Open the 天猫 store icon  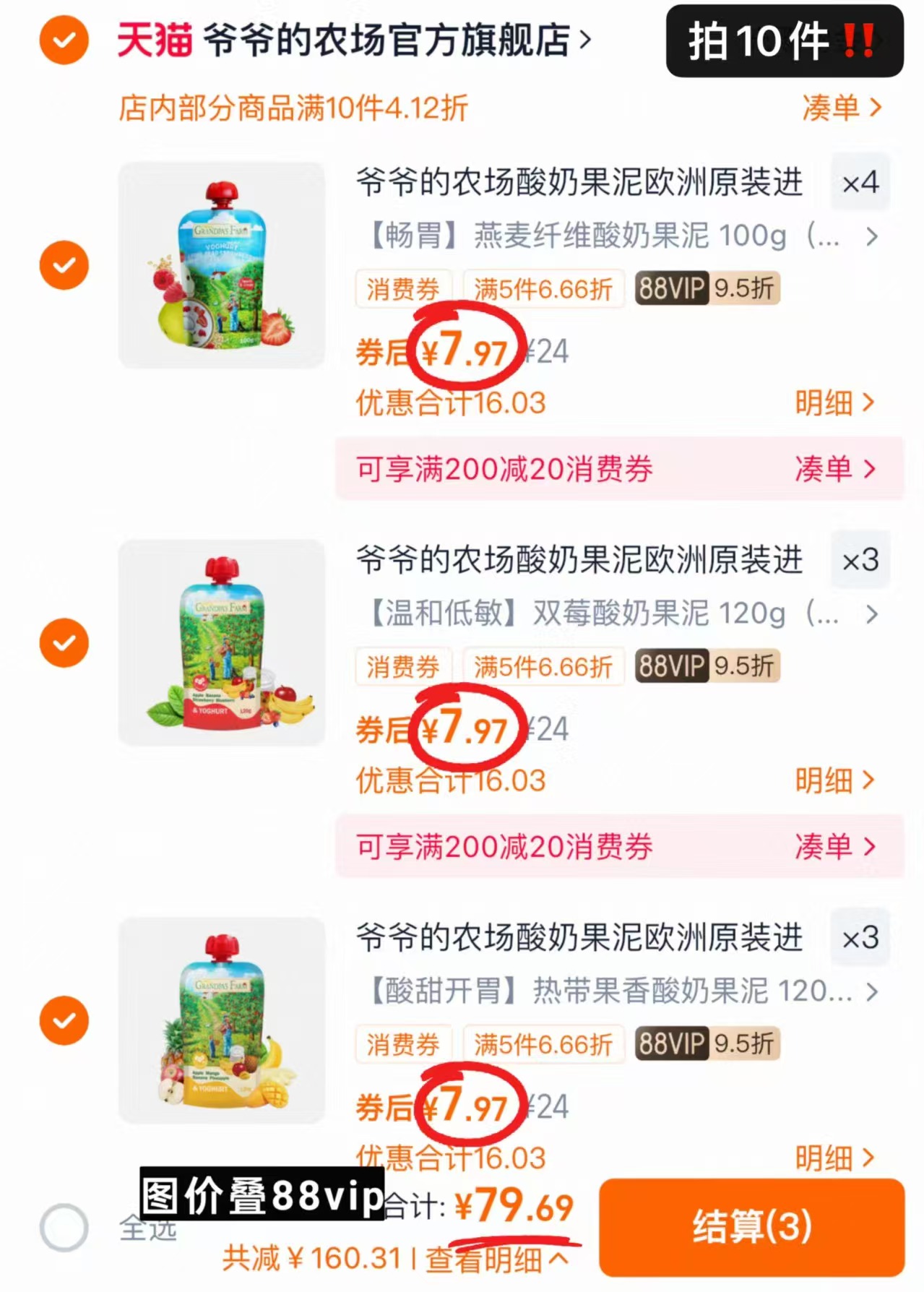152,41
